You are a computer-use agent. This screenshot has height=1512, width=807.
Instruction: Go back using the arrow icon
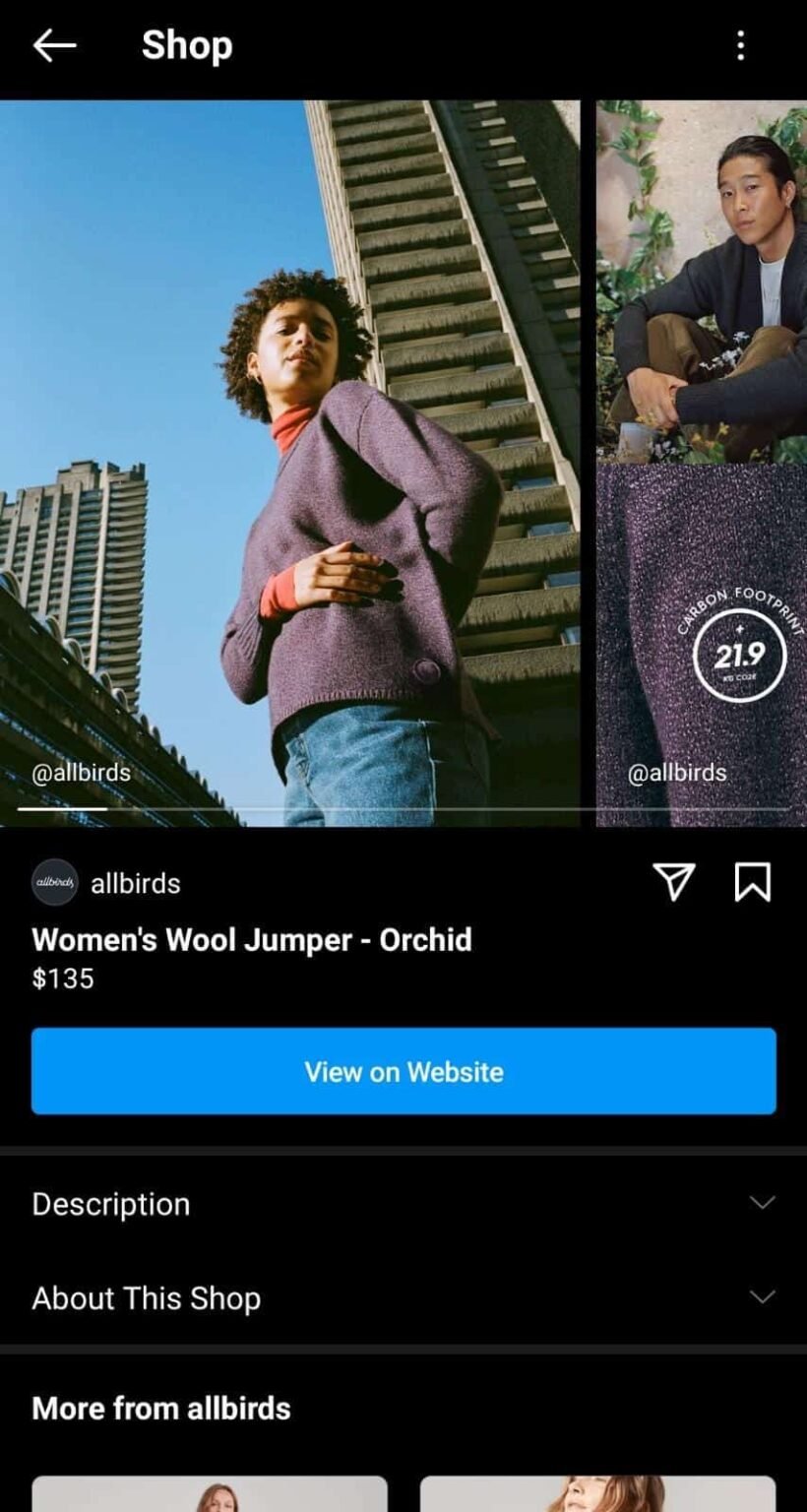tap(54, 45)
